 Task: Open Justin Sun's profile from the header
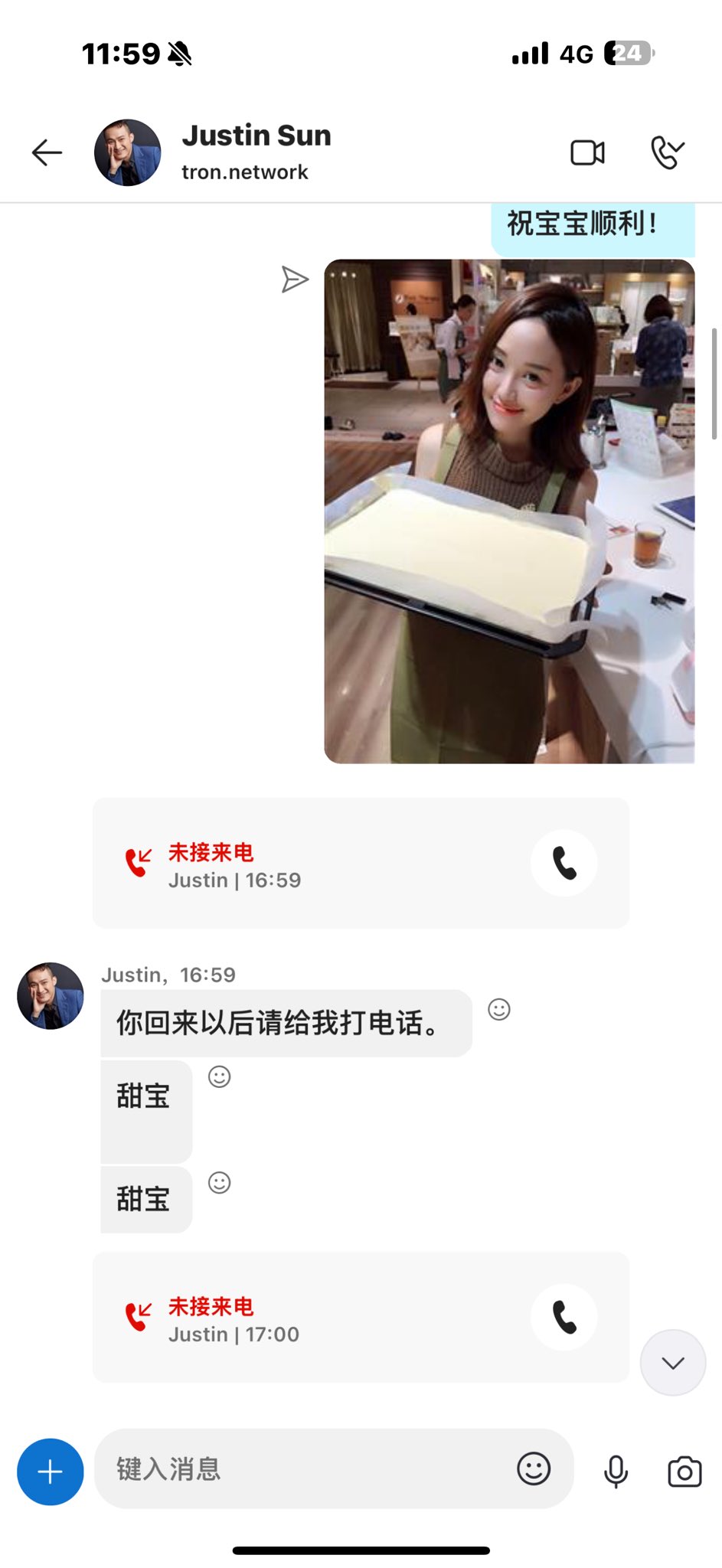(x=256, y=152)
